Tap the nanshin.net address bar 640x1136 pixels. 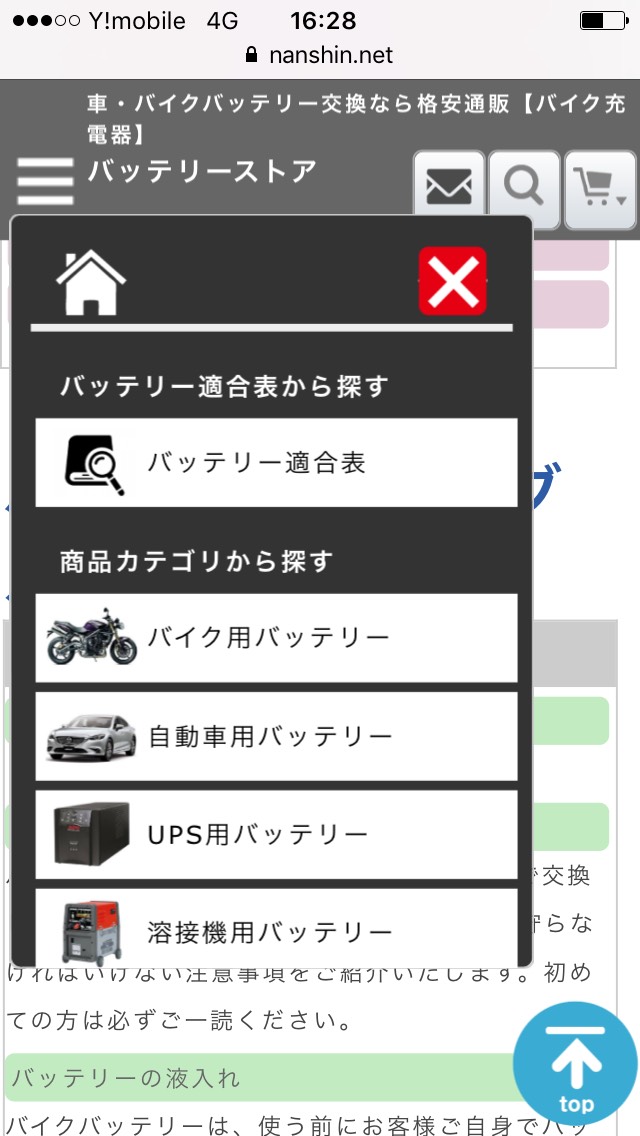pyautogui.click(x=320, y=55)
